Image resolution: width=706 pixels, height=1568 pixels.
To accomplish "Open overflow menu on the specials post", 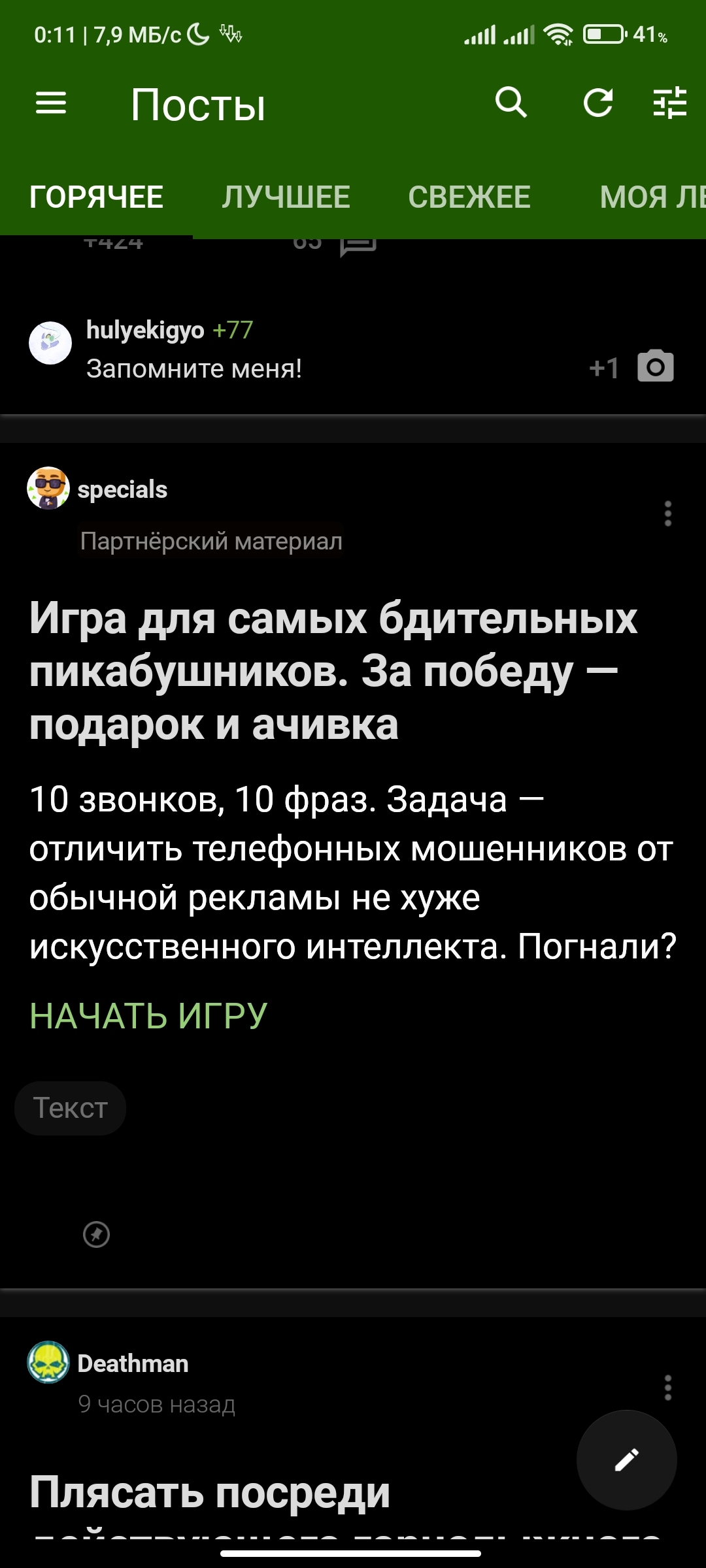I will pyautogui.click(x=667, y=514).
